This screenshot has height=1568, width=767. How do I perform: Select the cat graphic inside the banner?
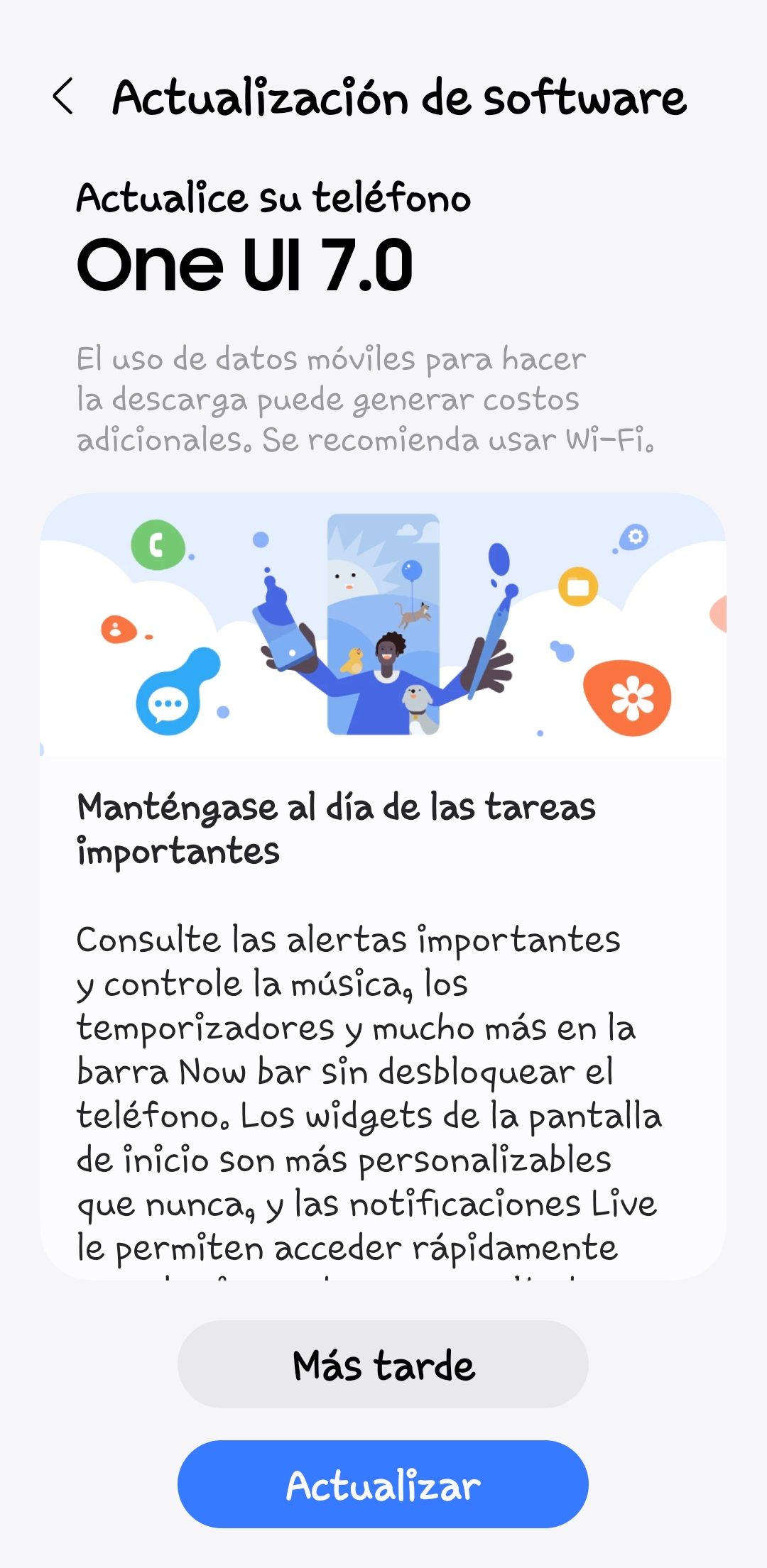[413, 615]
